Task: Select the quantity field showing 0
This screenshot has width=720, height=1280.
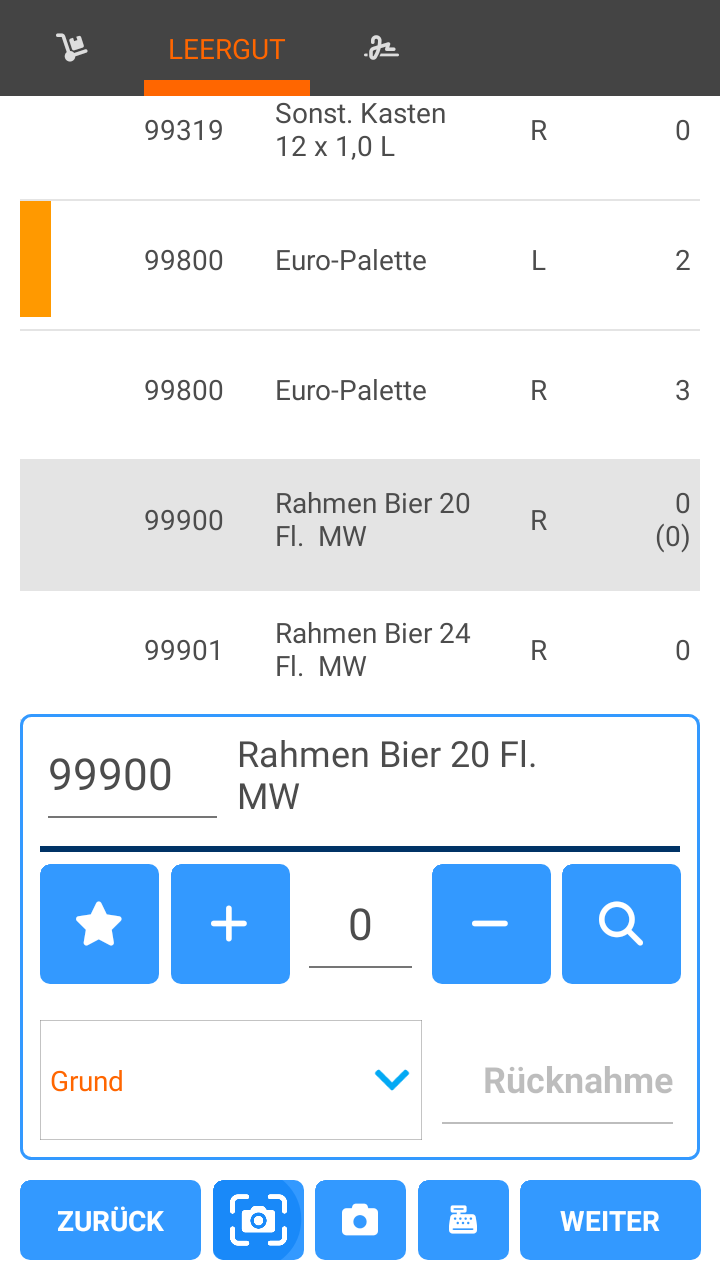Action: pos(360,924)
